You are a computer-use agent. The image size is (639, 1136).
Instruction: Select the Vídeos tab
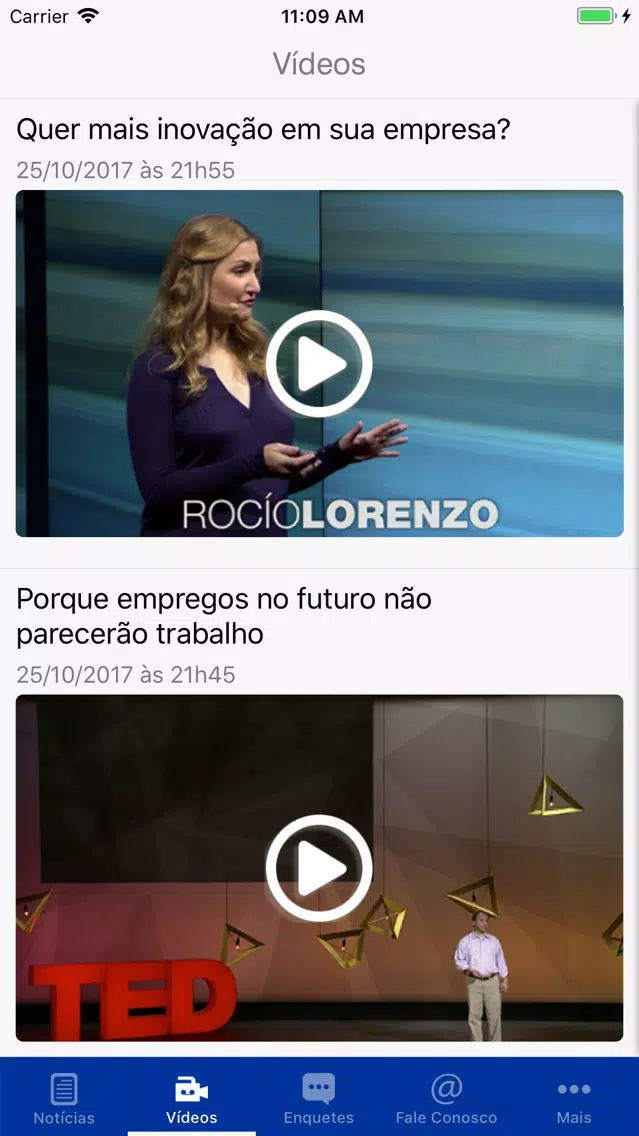pos(191,1098)
